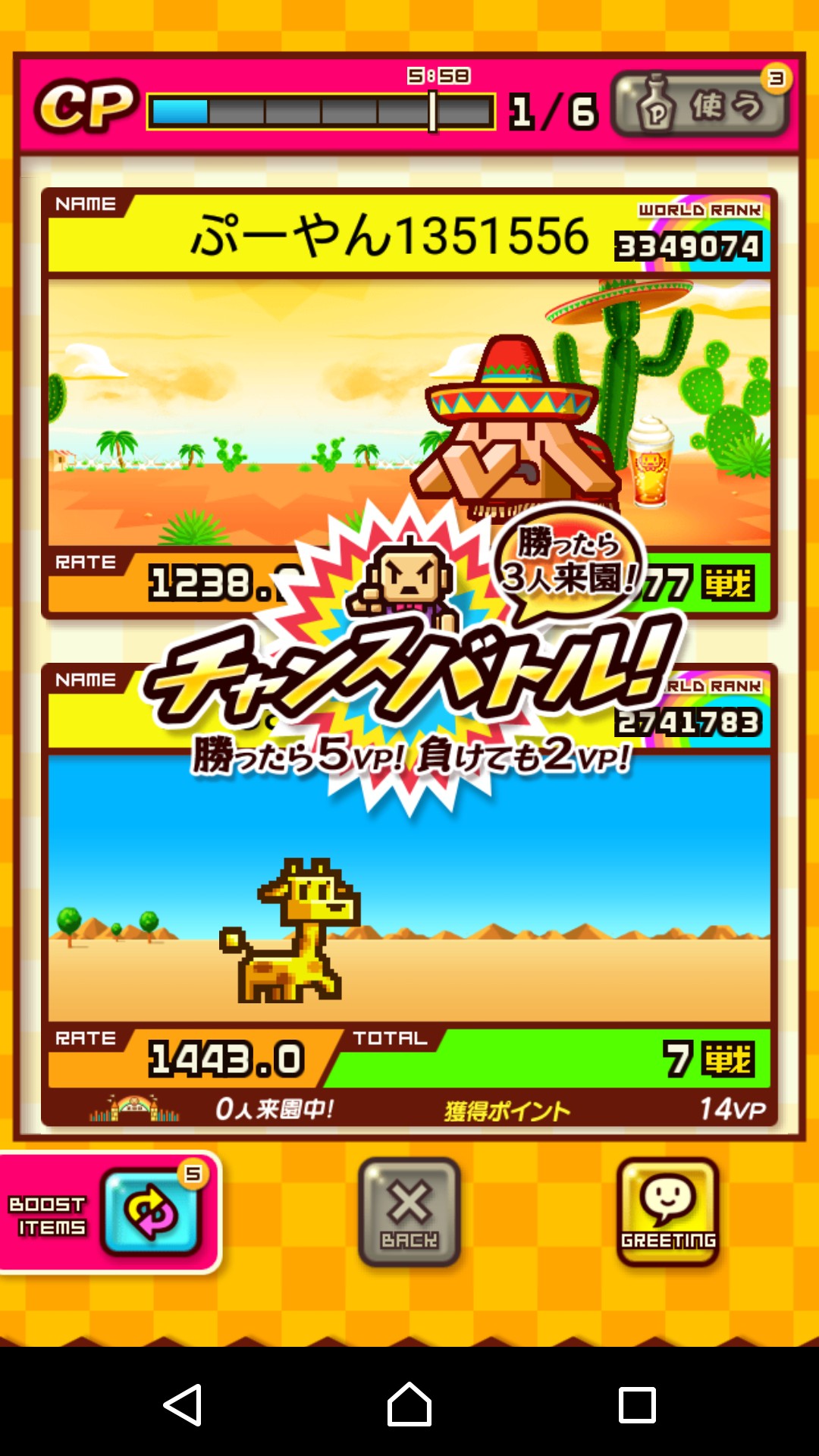Select opponent ぷーやん1351556's card
The width and height of the screenshot is (819, 1456).
[x=409, y=403]
